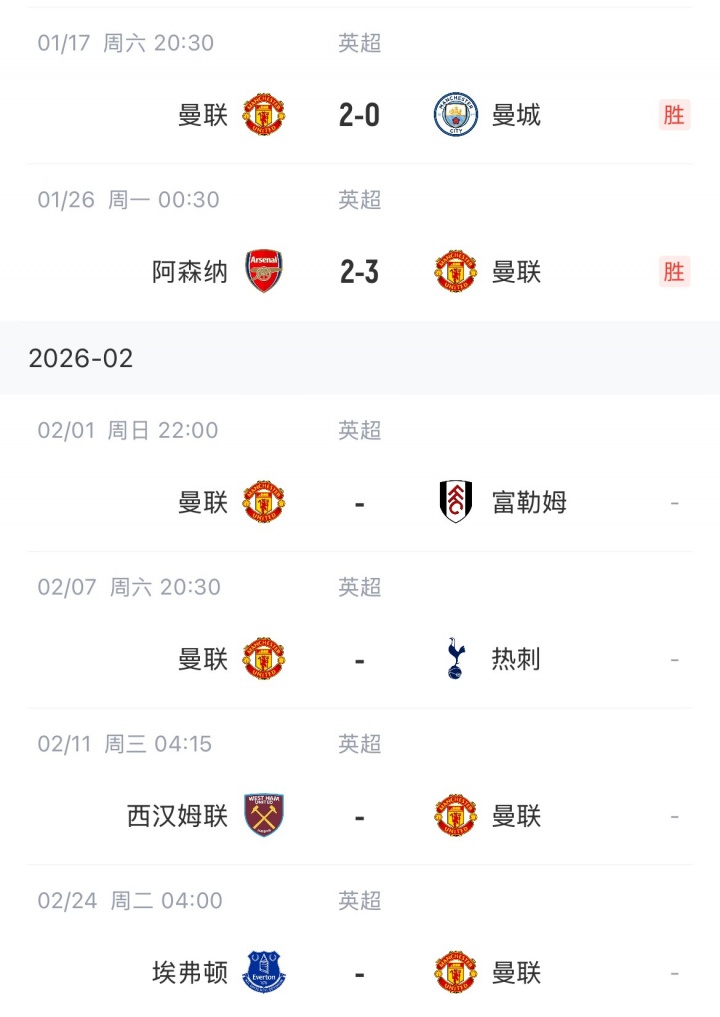Click the 西汉姆联 team name

coord(176,814)
